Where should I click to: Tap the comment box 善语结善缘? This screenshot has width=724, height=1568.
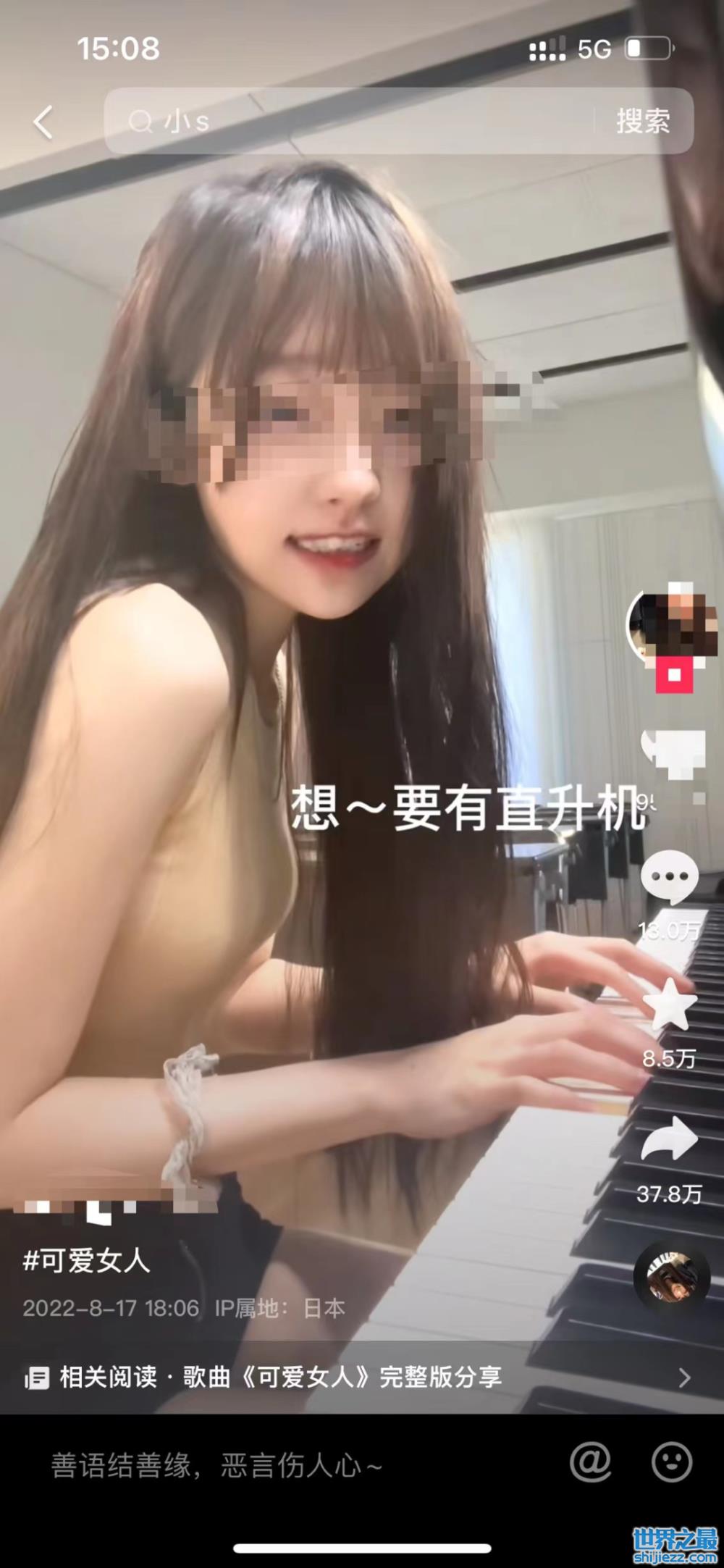pos(217,1466)
